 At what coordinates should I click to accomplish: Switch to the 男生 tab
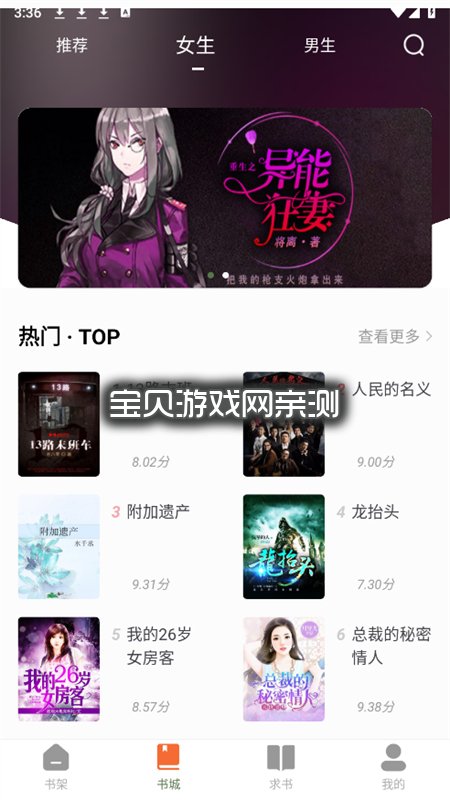(x=319, y=45)
